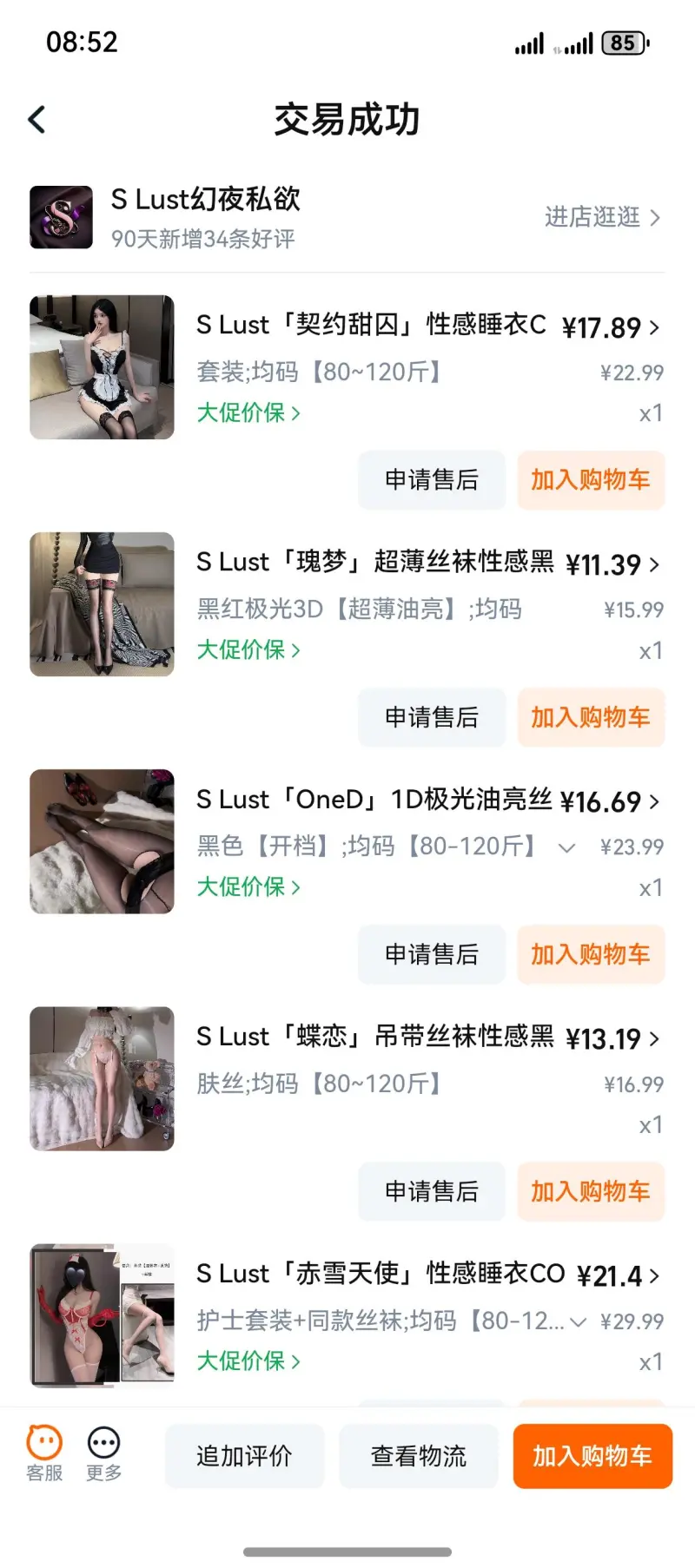The width and height of the screenshot is (695, 1568).
Task: Add the 瑰梦 item to cart
Action: [x=591, y=717]
